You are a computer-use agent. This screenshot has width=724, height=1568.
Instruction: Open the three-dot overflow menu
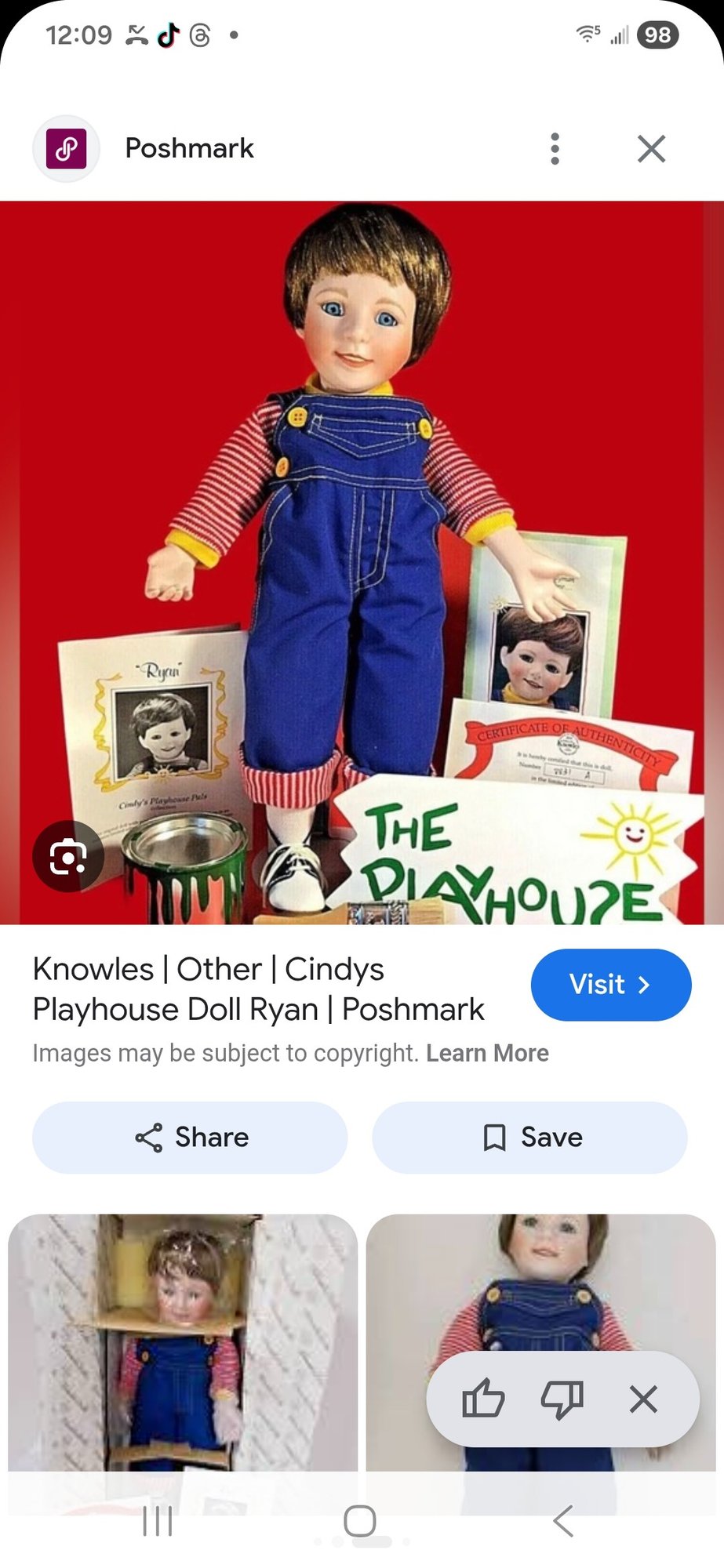click(555, 148)
